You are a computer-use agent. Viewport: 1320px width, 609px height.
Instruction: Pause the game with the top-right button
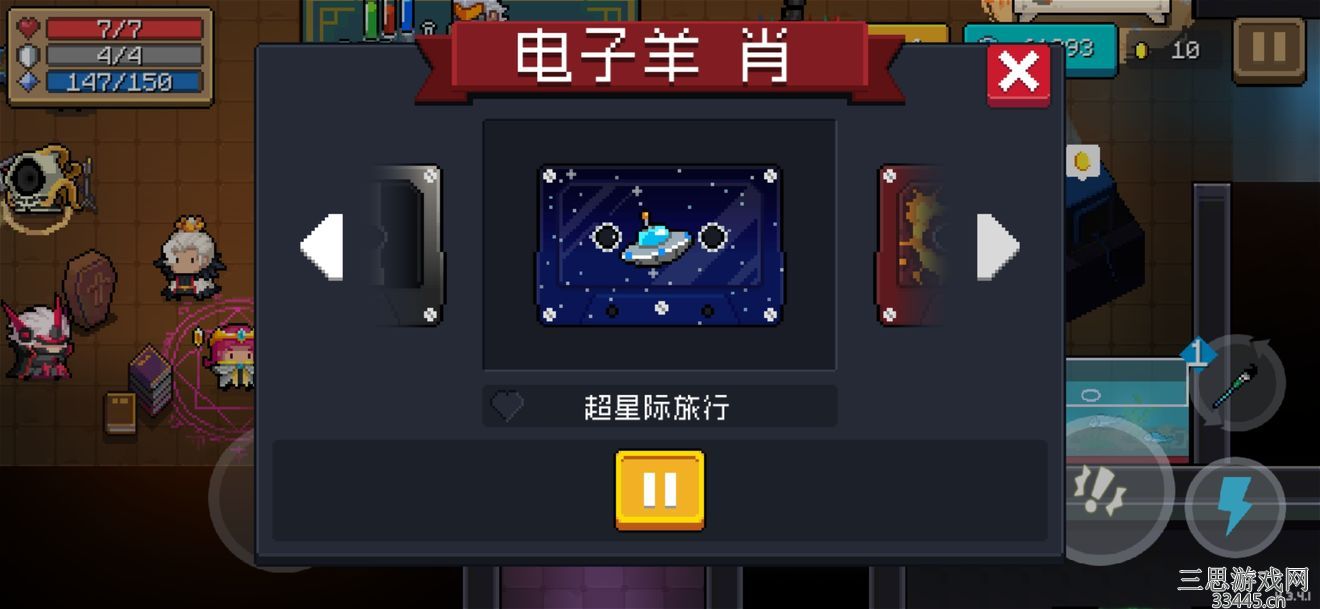tap(1268, 49)
